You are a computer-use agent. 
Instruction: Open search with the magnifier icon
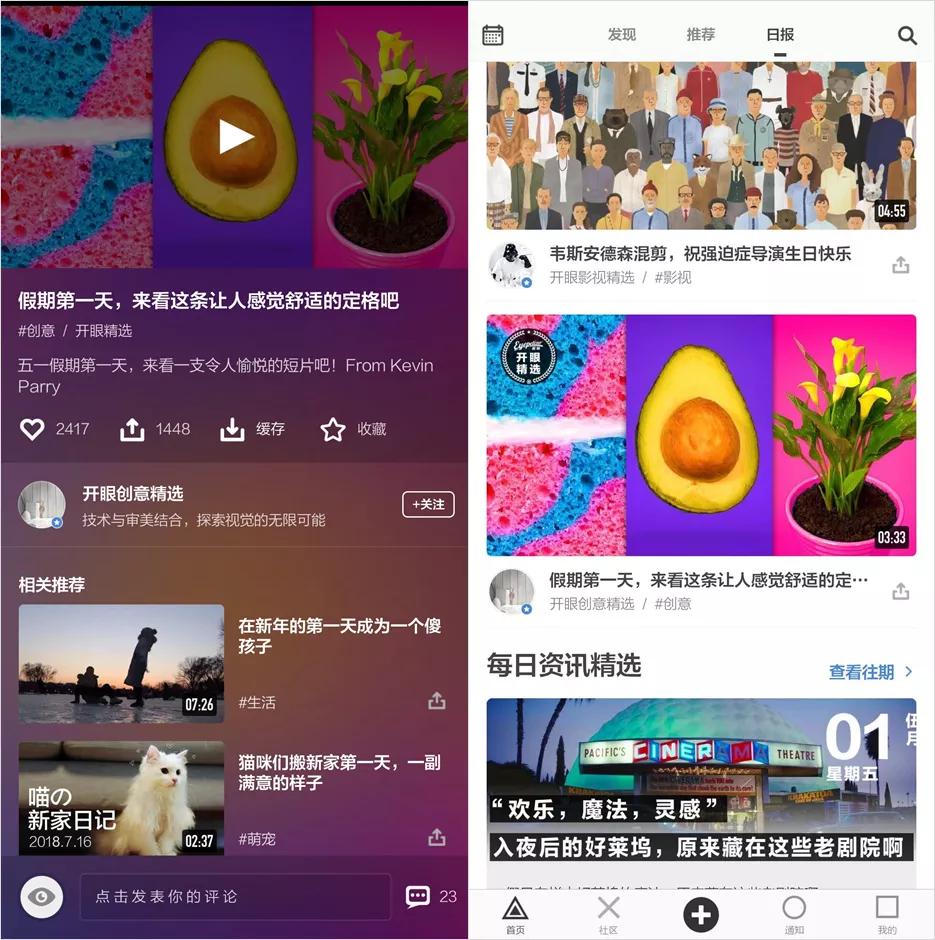[907, 34]
